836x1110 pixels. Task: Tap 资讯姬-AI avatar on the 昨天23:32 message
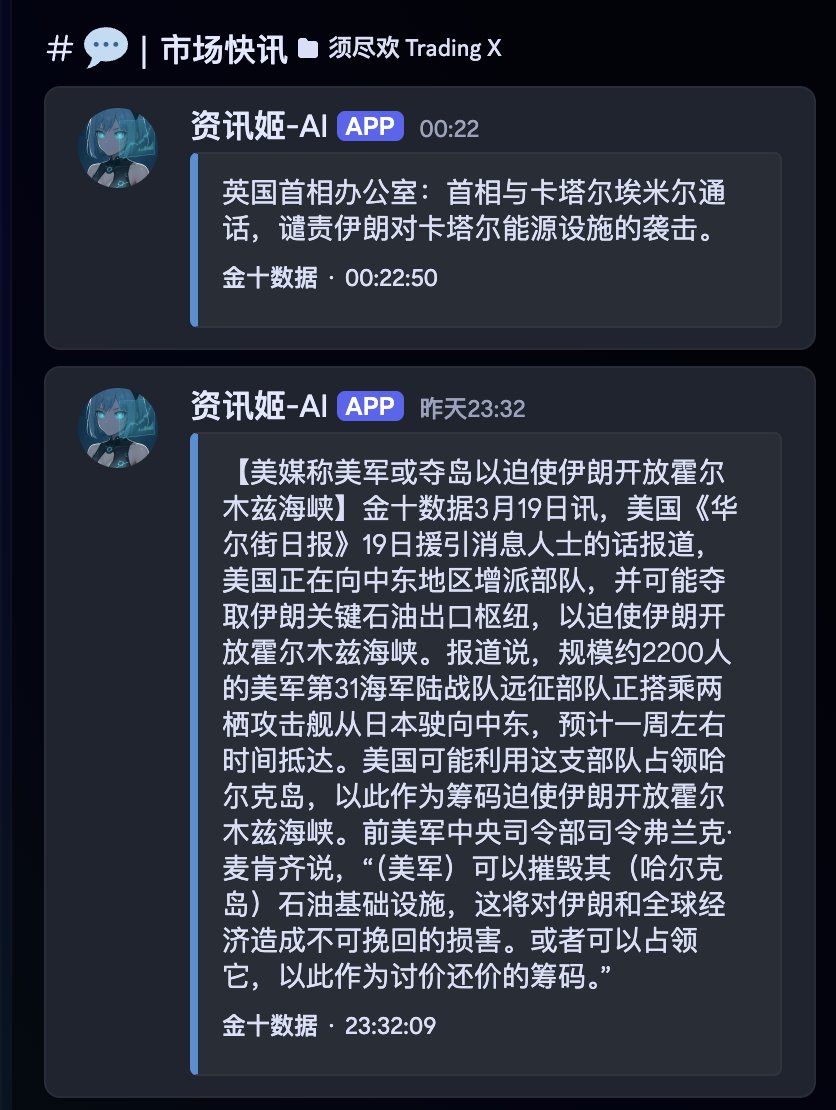coord(117,426)
